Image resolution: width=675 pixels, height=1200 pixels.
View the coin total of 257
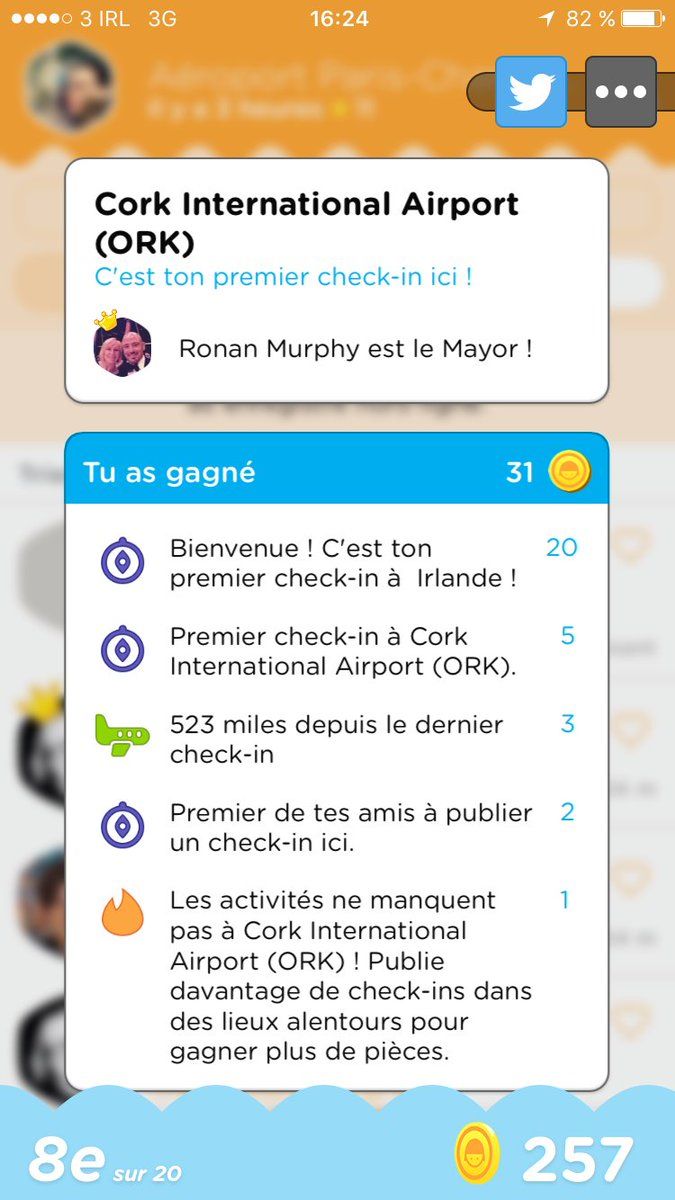click(x=576, y=1159)
